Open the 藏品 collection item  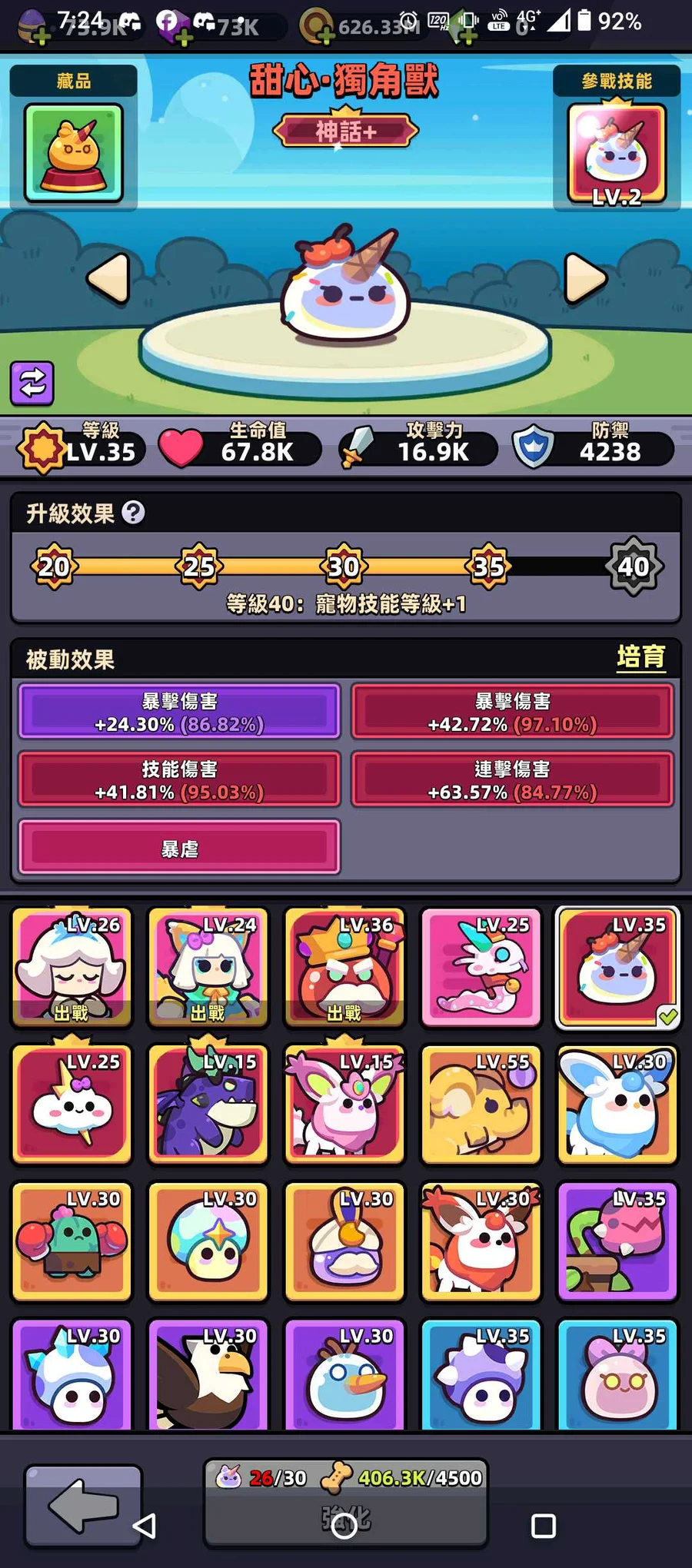[x=73, y=152]
